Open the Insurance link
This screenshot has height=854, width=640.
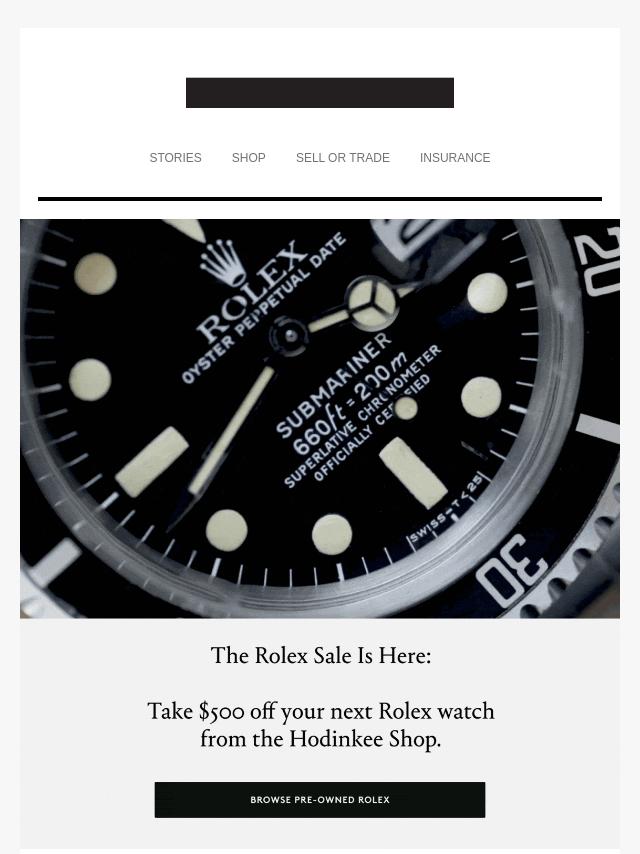coord(455,158)
